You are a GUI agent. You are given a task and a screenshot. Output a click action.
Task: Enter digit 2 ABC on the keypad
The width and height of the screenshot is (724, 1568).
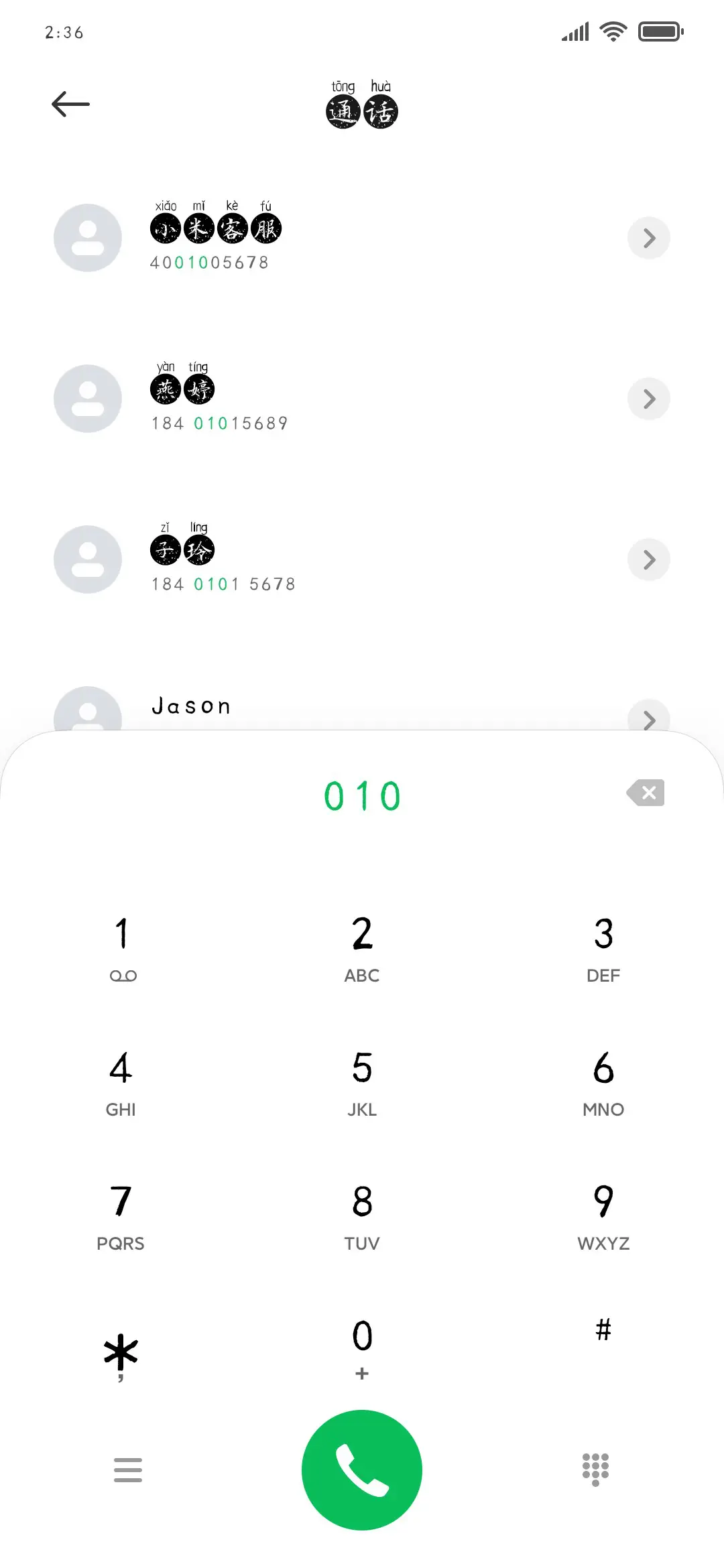pos(362,946)
